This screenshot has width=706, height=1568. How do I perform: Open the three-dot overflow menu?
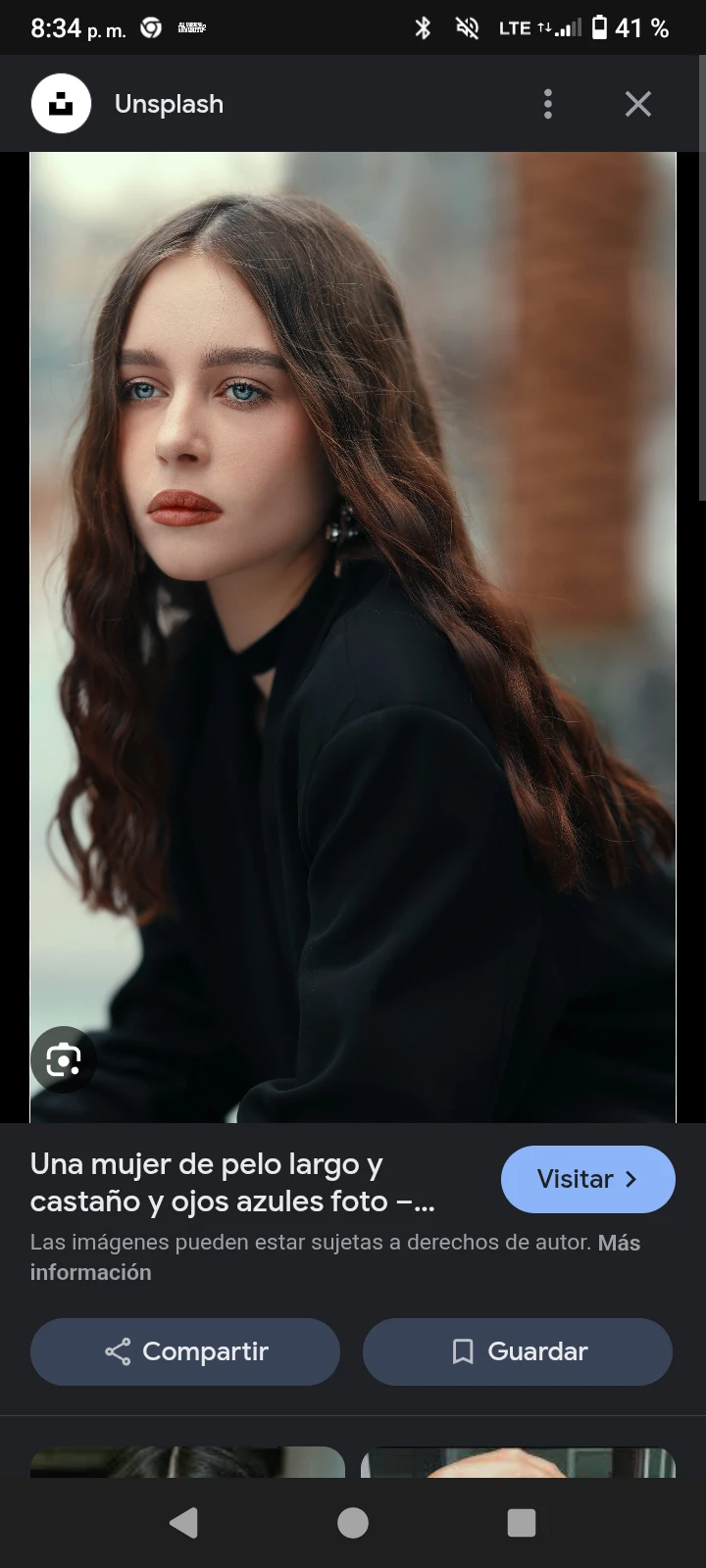[x=548, y=104]
